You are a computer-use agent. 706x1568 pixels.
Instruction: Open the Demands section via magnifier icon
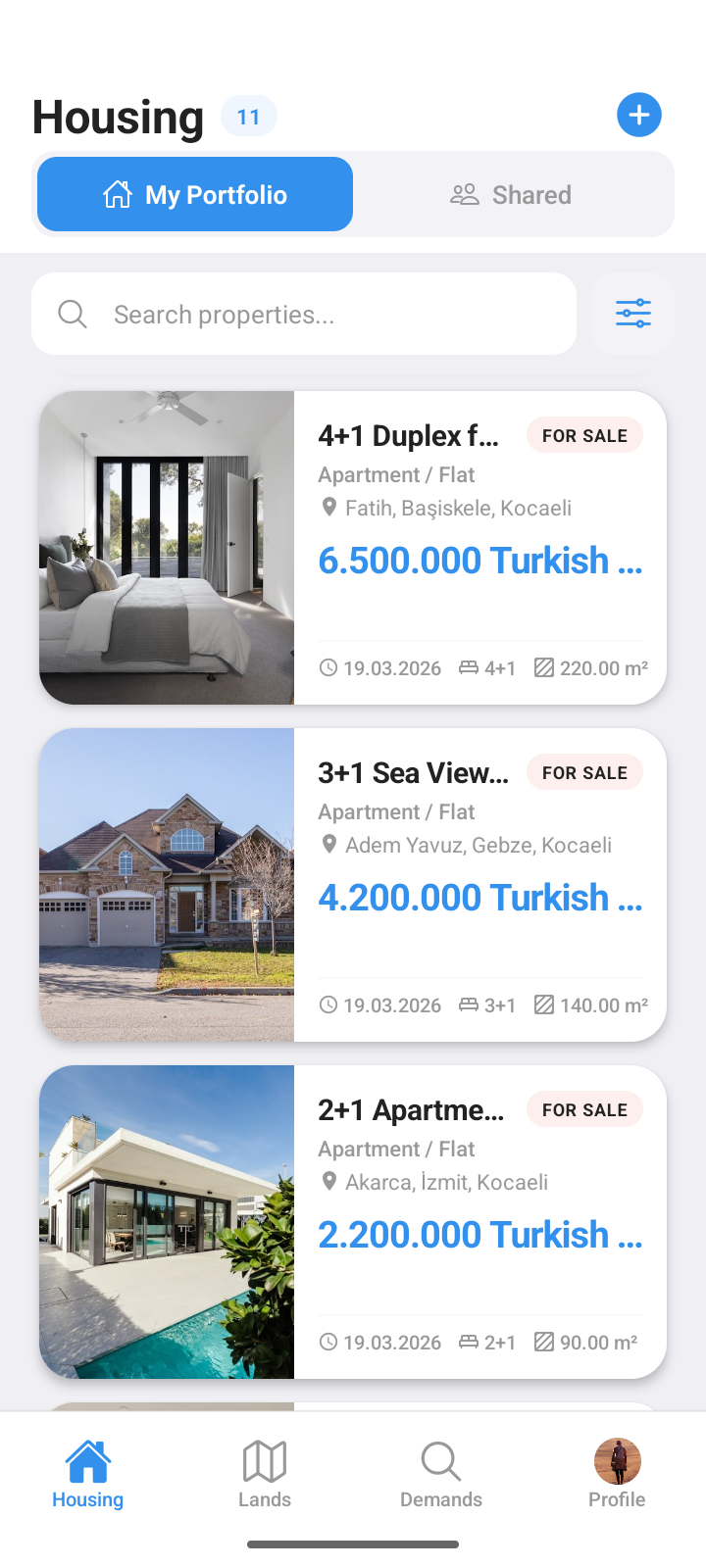pos(440,1460)
